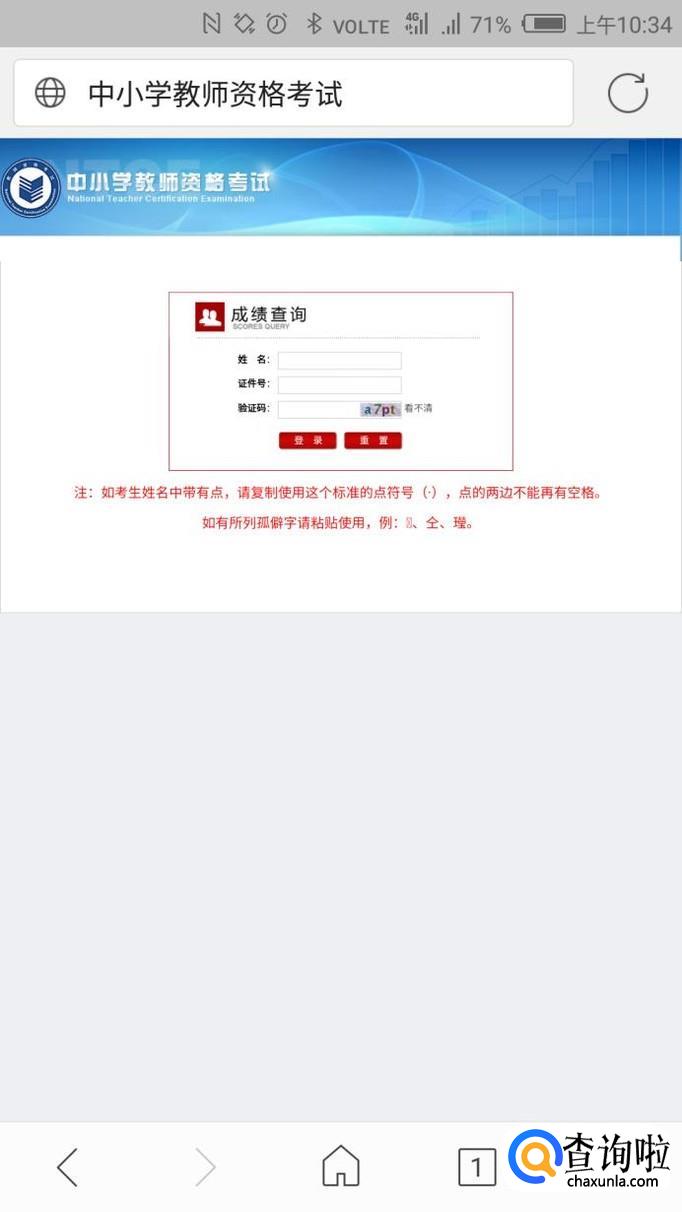Tap the red 登录 button
682x1212 pixels.
pyautogui.click(x=307, y=441)
